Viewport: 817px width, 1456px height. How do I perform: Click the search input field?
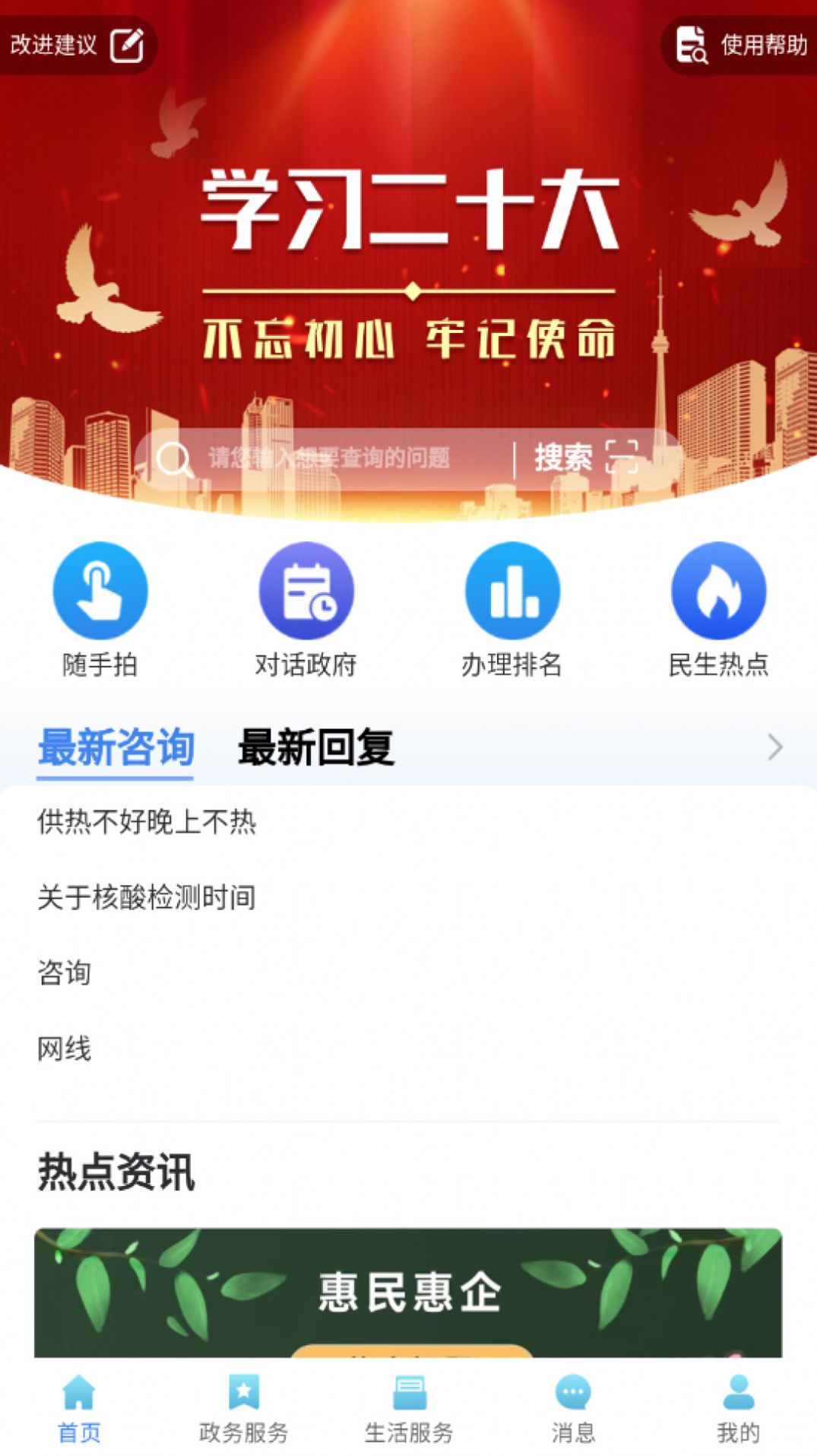(x=327, y=457)
